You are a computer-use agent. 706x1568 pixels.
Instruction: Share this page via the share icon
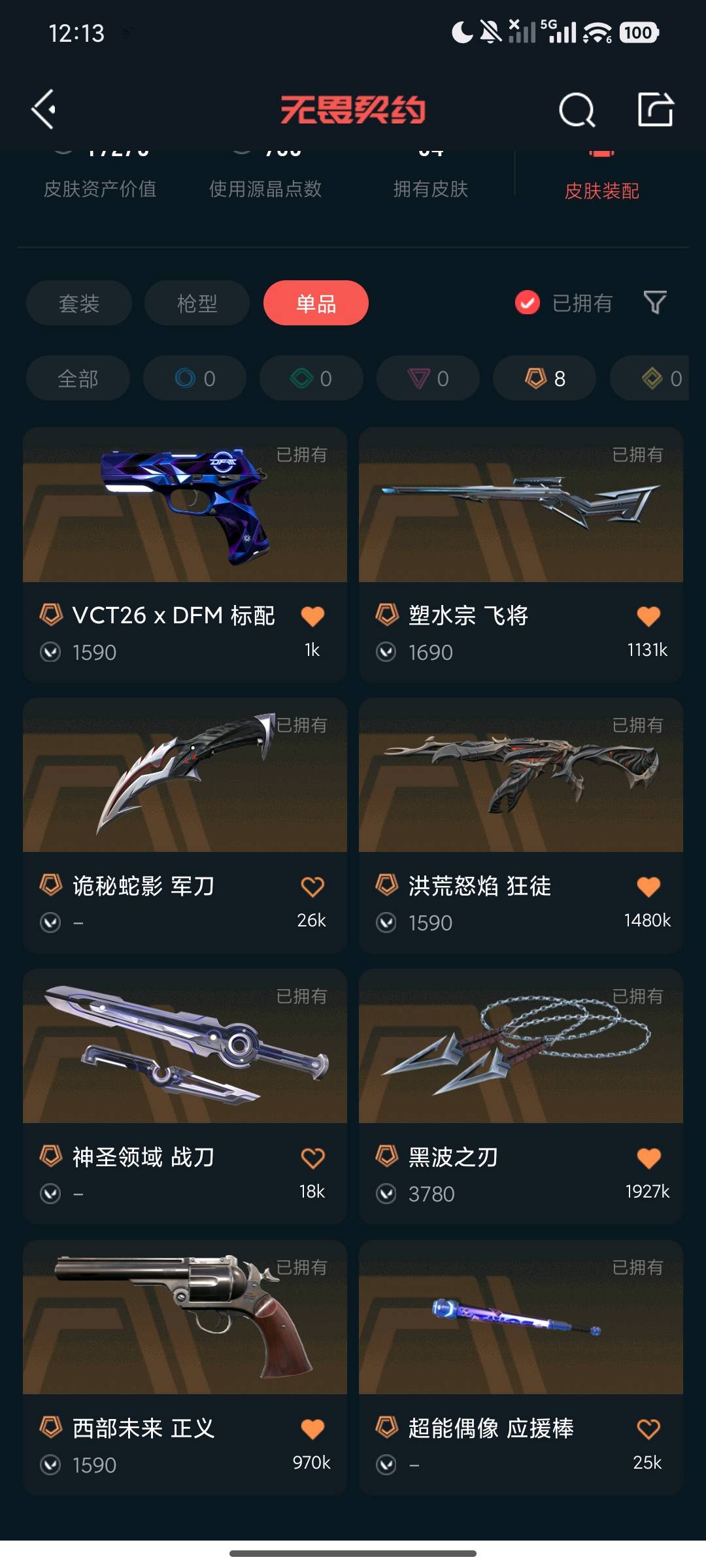(x=655, y=109)
